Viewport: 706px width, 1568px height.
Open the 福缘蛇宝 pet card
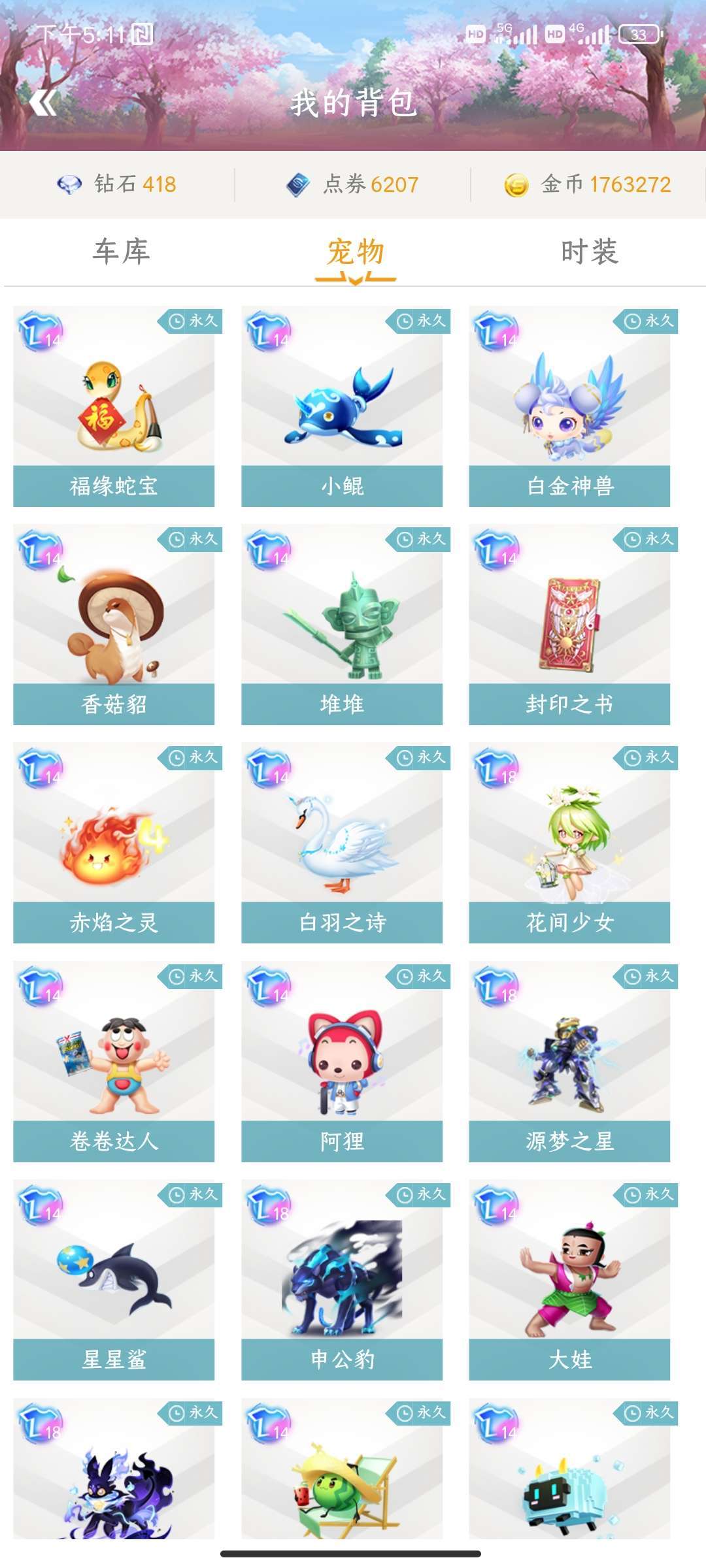click(x=114, y=406)
